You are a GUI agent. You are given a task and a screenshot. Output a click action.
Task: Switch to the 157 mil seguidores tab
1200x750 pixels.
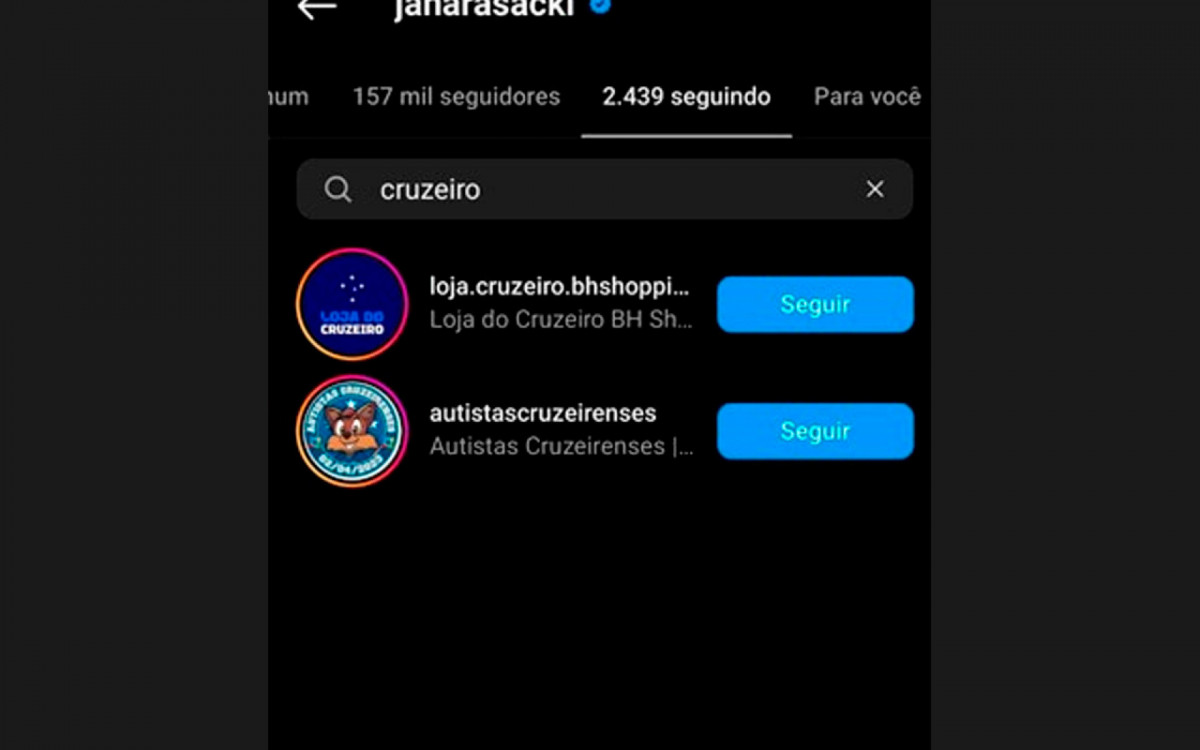click(x=456, y=97)
